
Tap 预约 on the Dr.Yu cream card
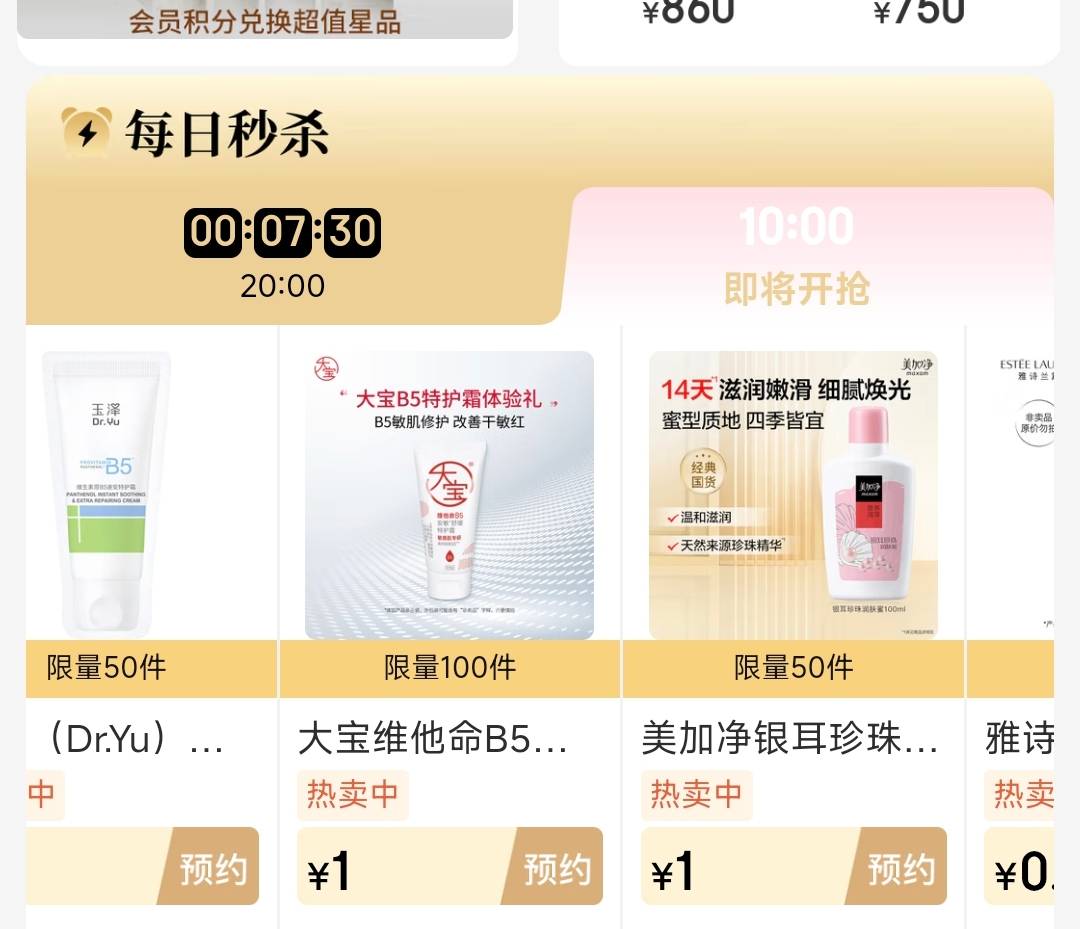[x=212, y=868]
